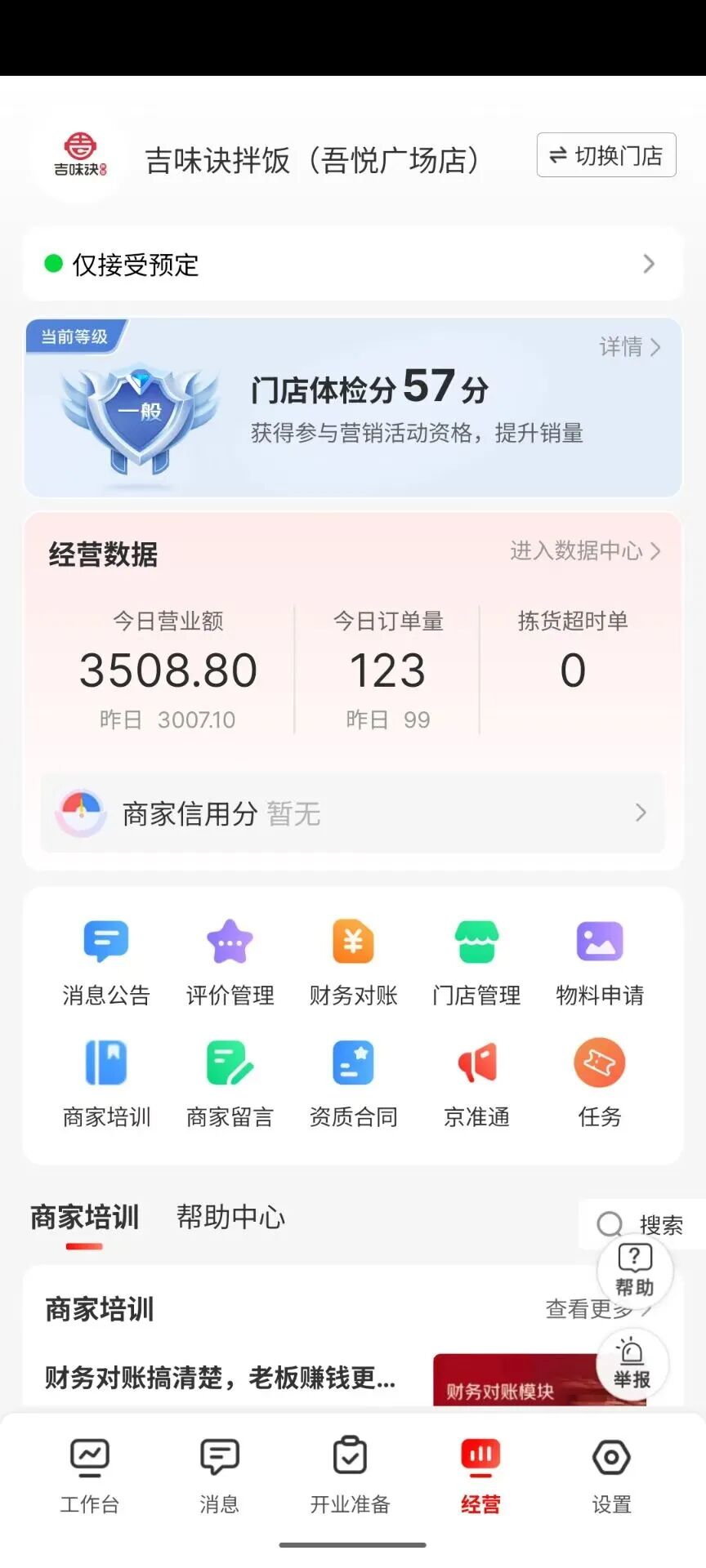
Task: Switch to the 帮助中心 tab
Action: [230, 1217]
